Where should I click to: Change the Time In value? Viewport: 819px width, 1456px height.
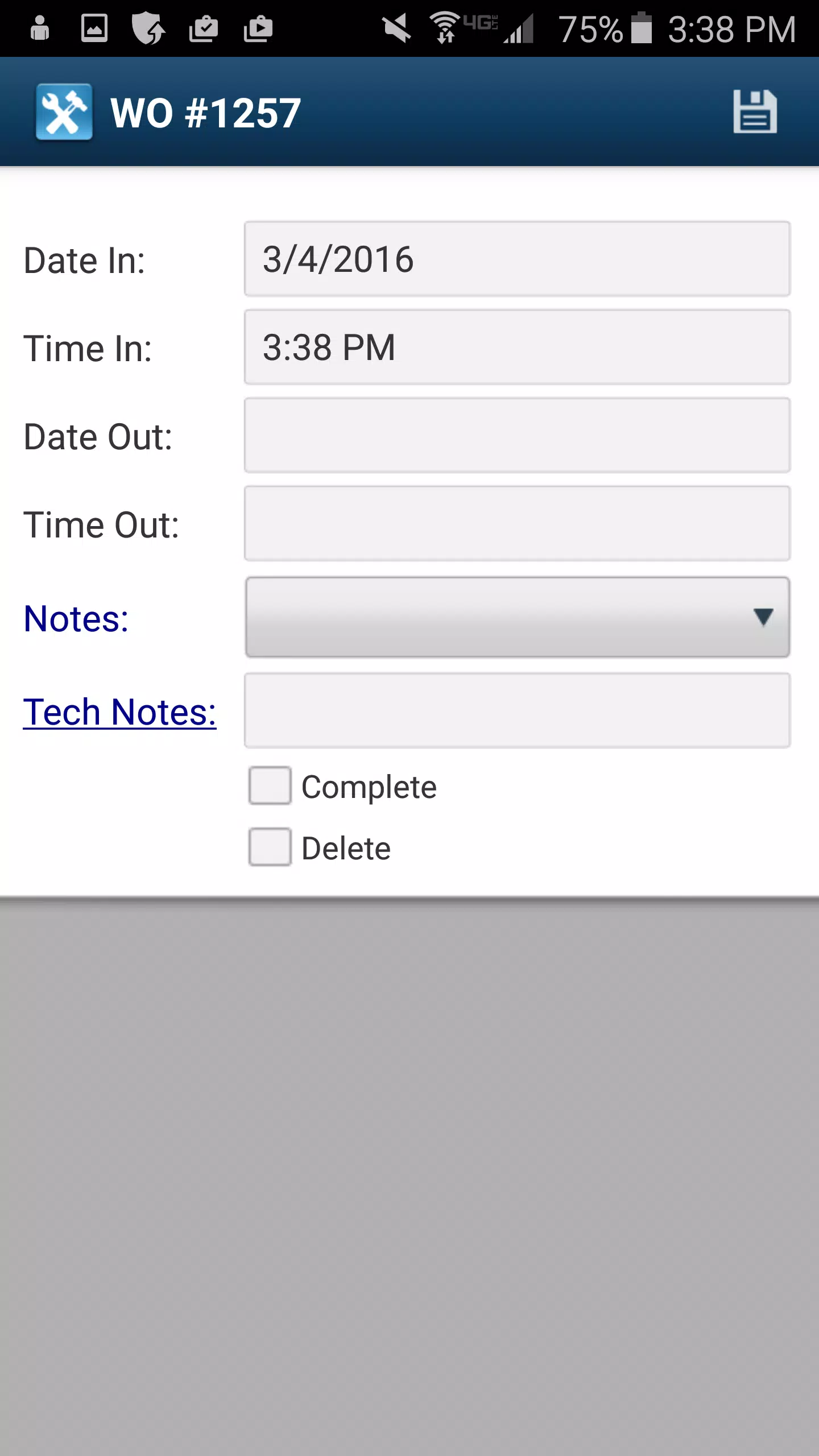[x=517, y=348]
